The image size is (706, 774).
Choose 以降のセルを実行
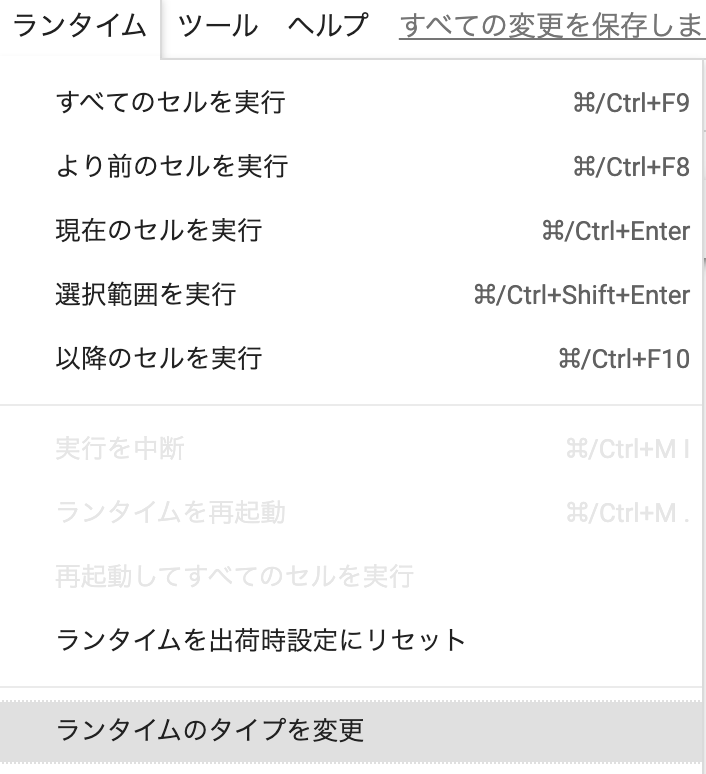(159, 357)
